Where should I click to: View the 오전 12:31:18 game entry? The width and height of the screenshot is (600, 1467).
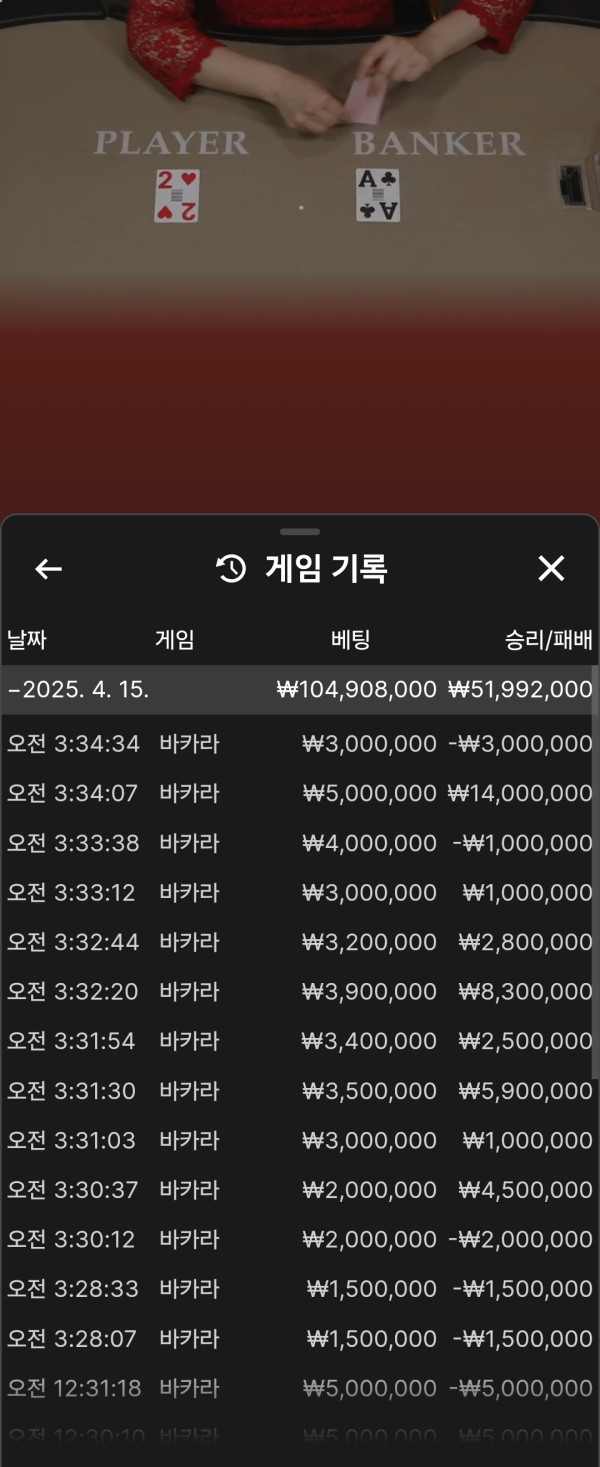point(299,1388)
